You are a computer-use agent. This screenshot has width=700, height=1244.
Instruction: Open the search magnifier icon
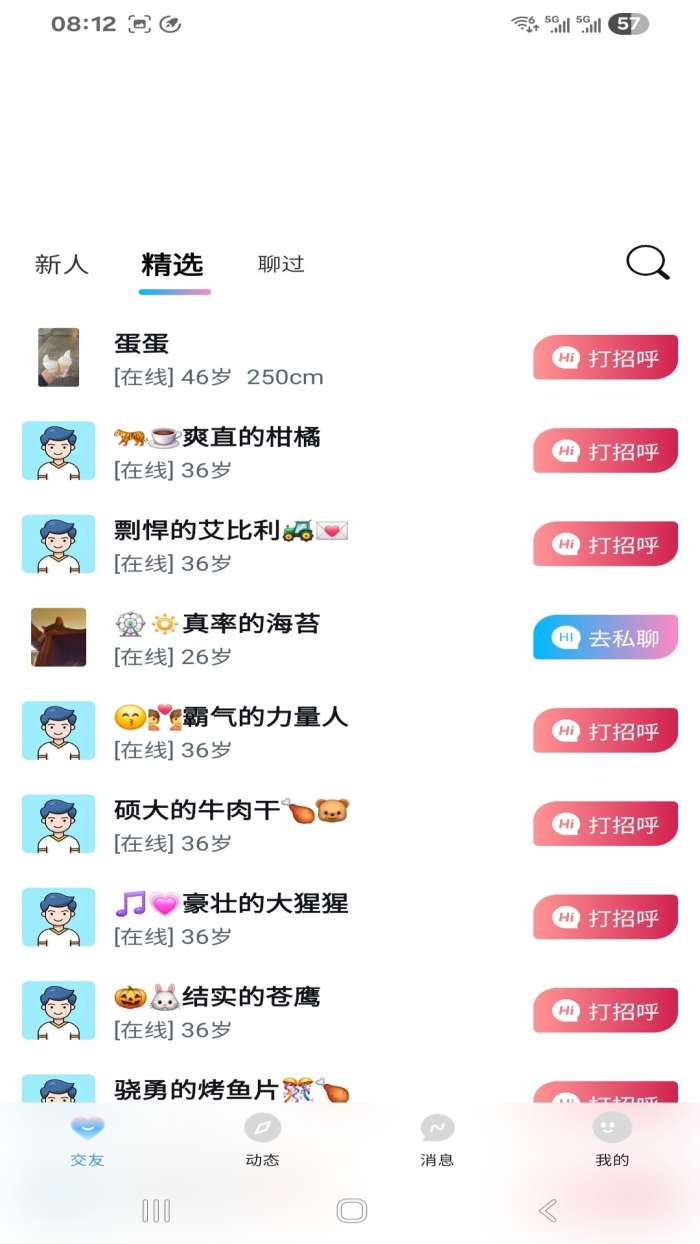(647, 263)
